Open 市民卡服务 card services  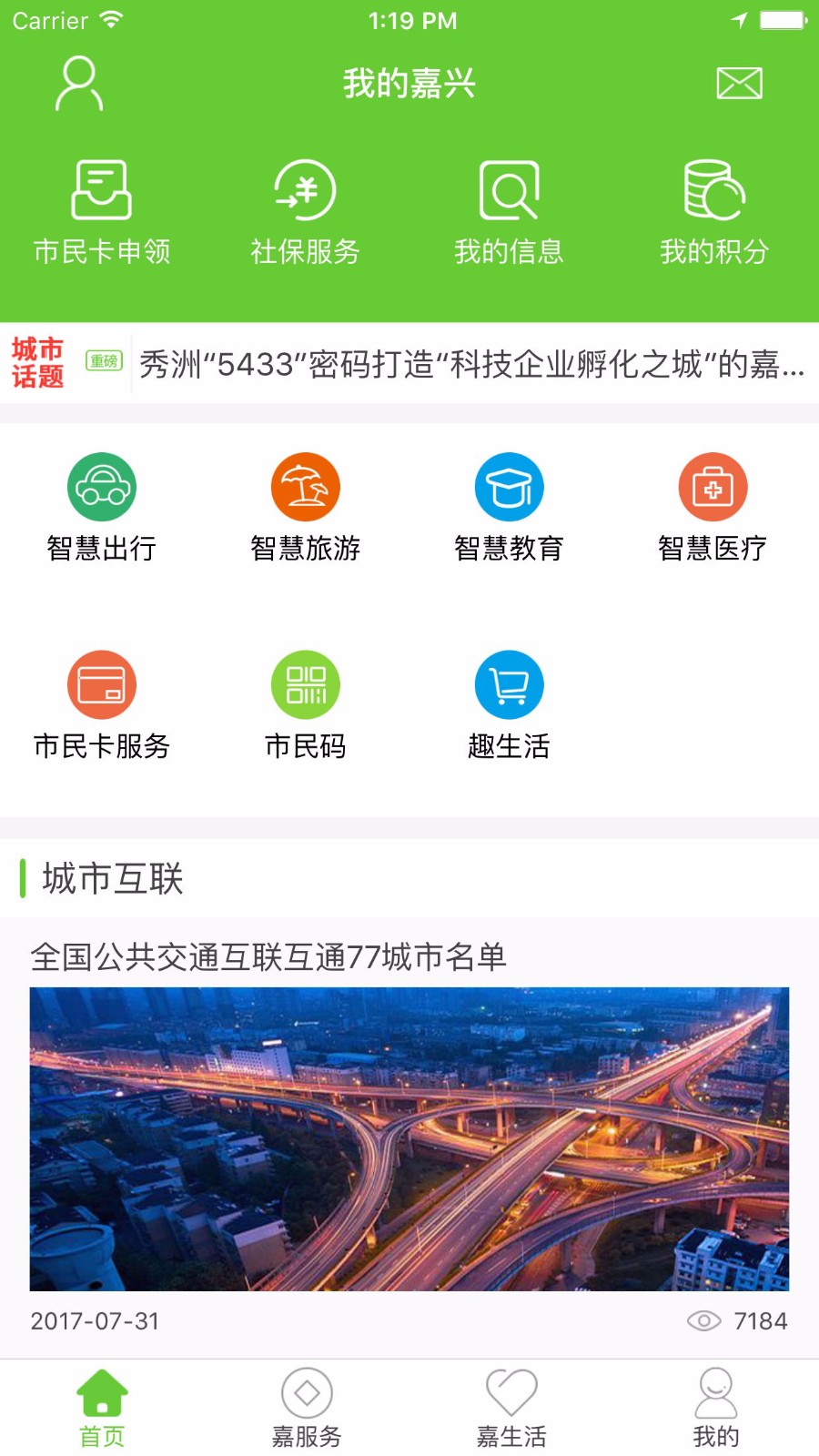point(102,705)
